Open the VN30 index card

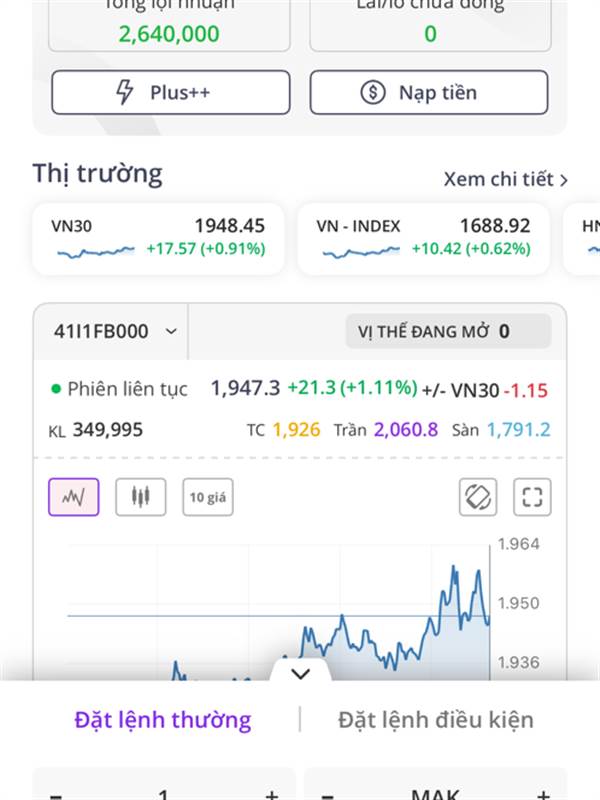click(158, 239)
